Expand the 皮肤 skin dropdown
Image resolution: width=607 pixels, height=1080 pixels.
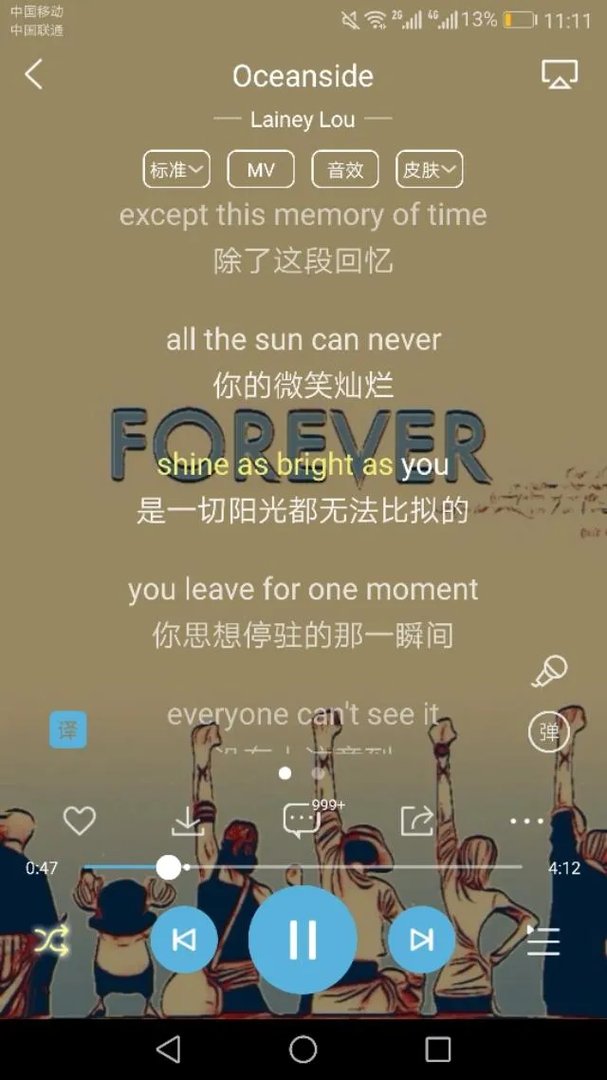[x=429, y=169]
